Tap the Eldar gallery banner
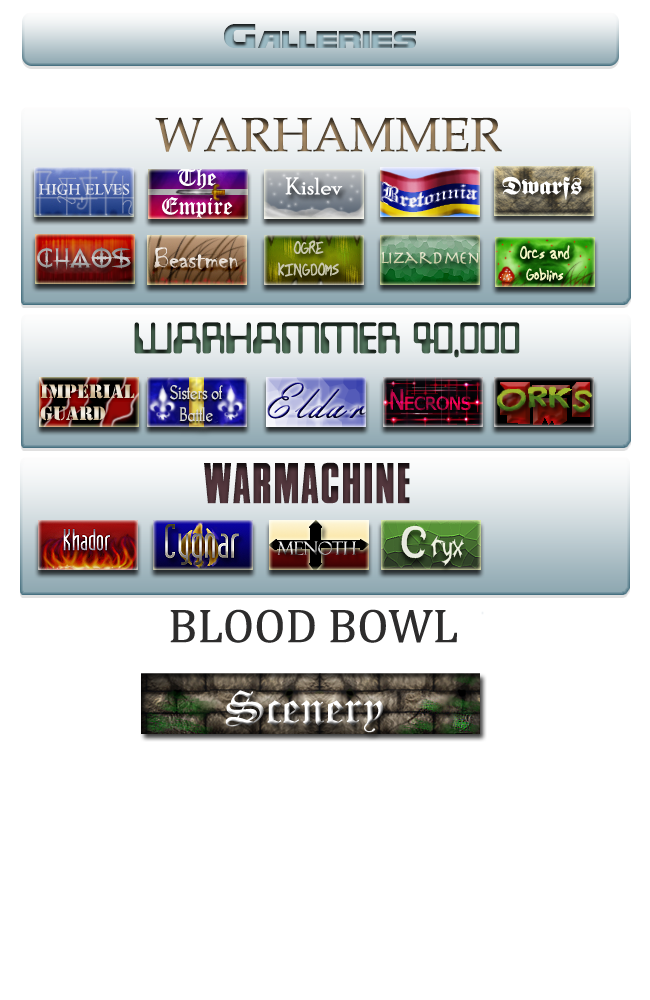Viewport: 650px width, 1000px height. (x=315, y=402)
